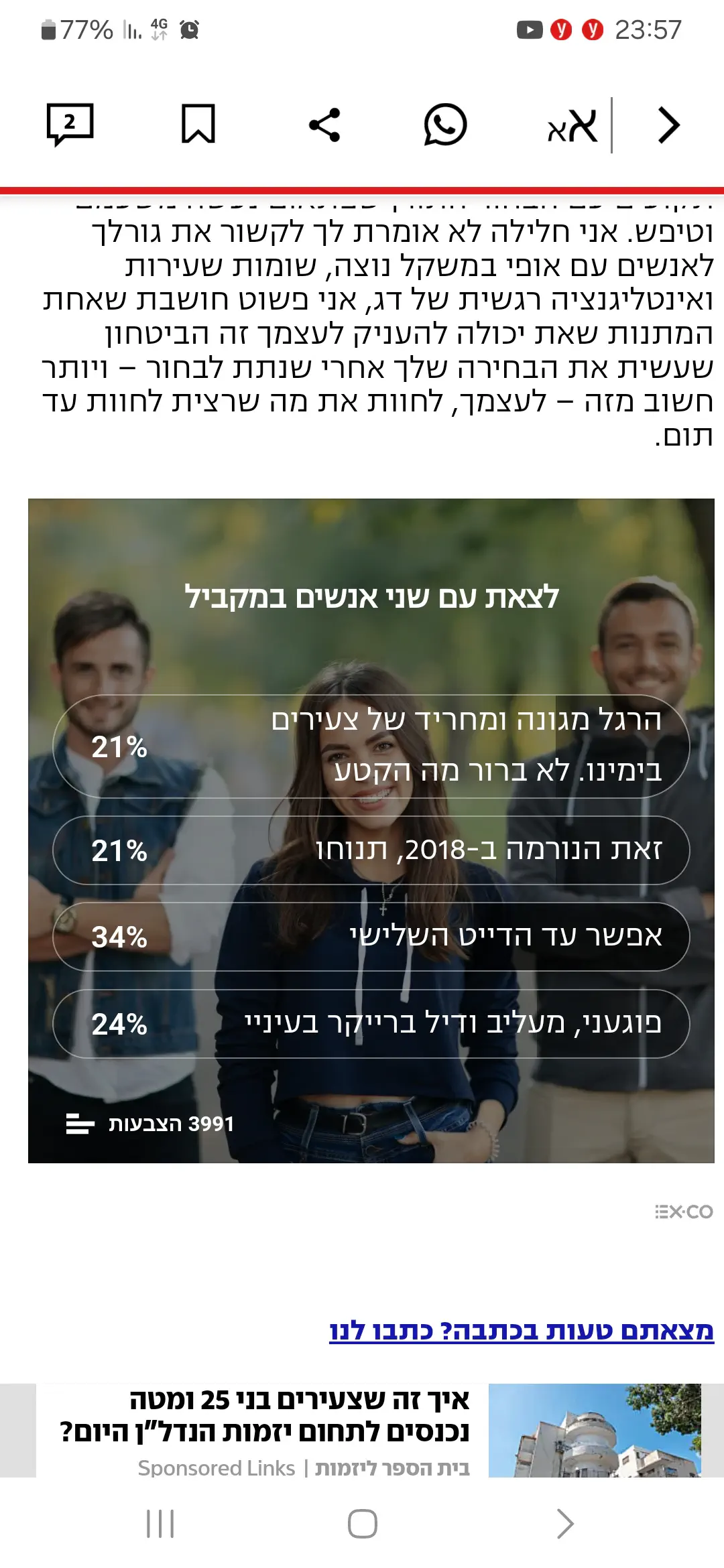Go back using the top arrow
This screenshot has height=1568, width=724.
[668, 125]
